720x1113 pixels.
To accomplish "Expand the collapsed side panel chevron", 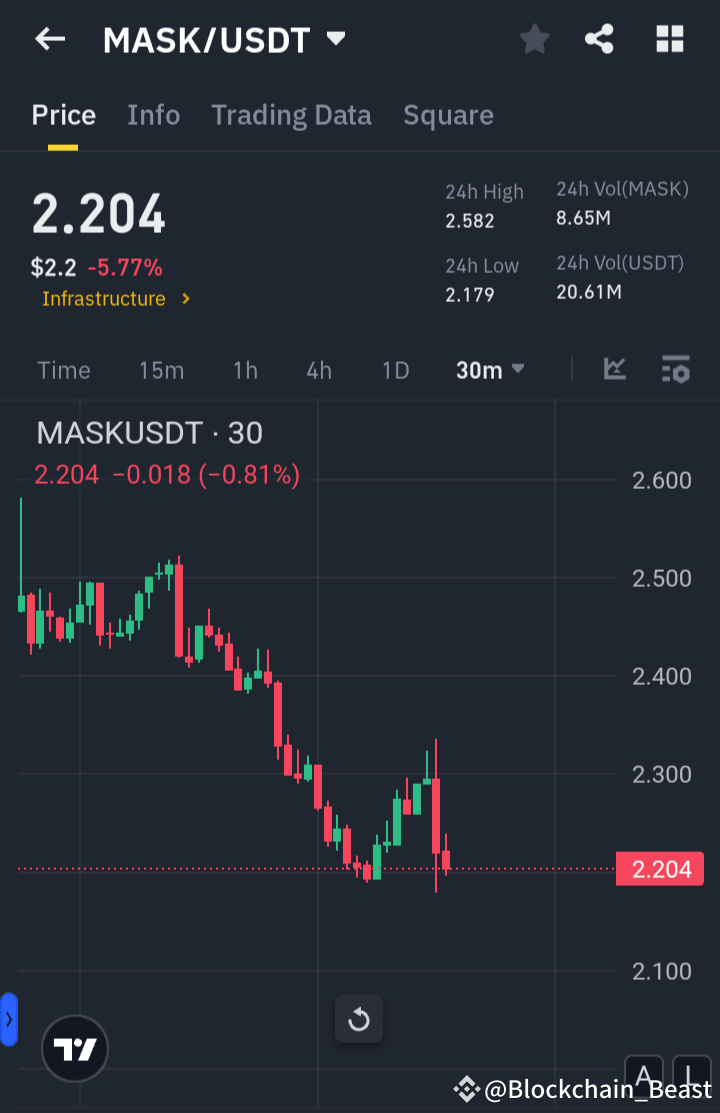I will point(8,1019).
